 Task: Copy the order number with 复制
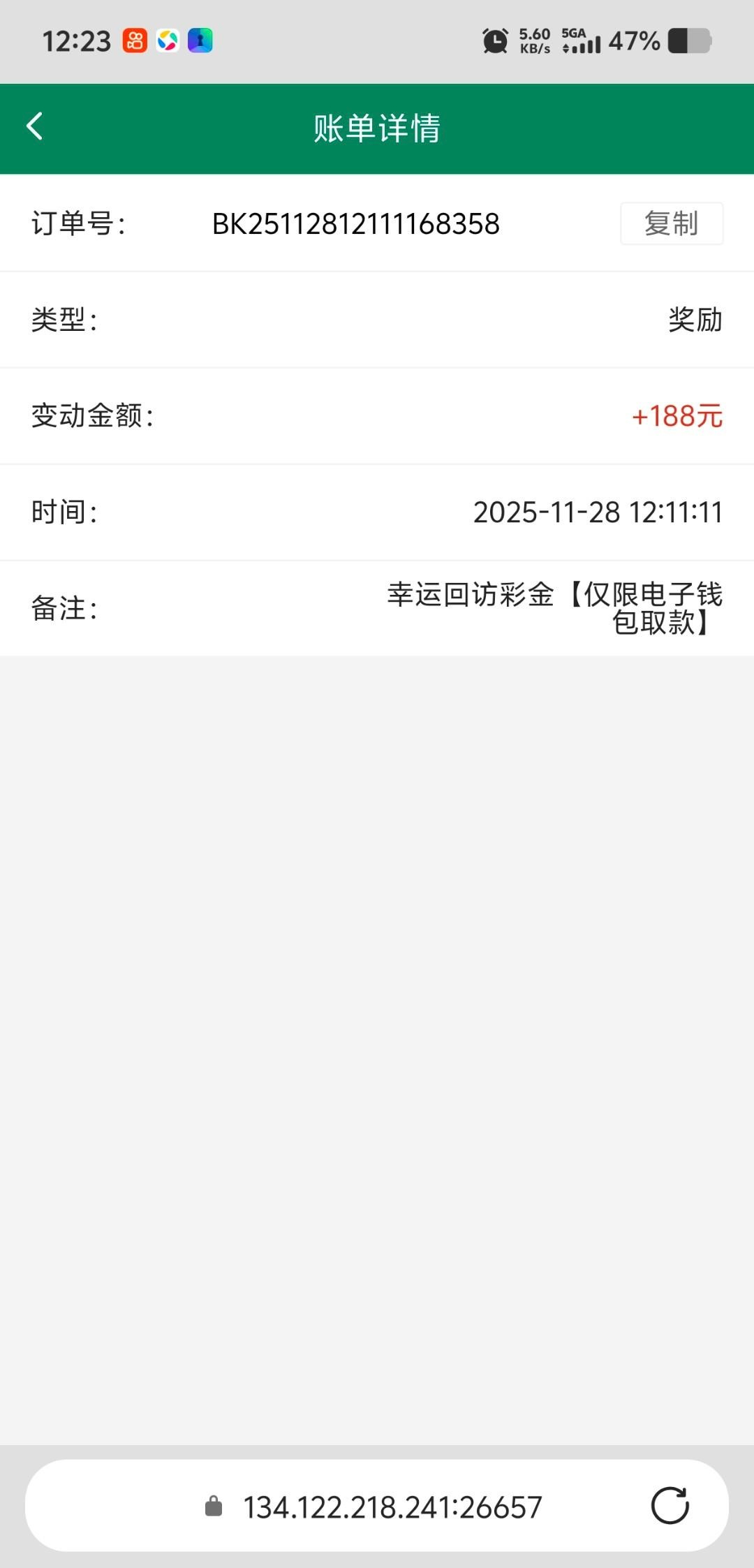pyautogui.click(x=671, y=223)
